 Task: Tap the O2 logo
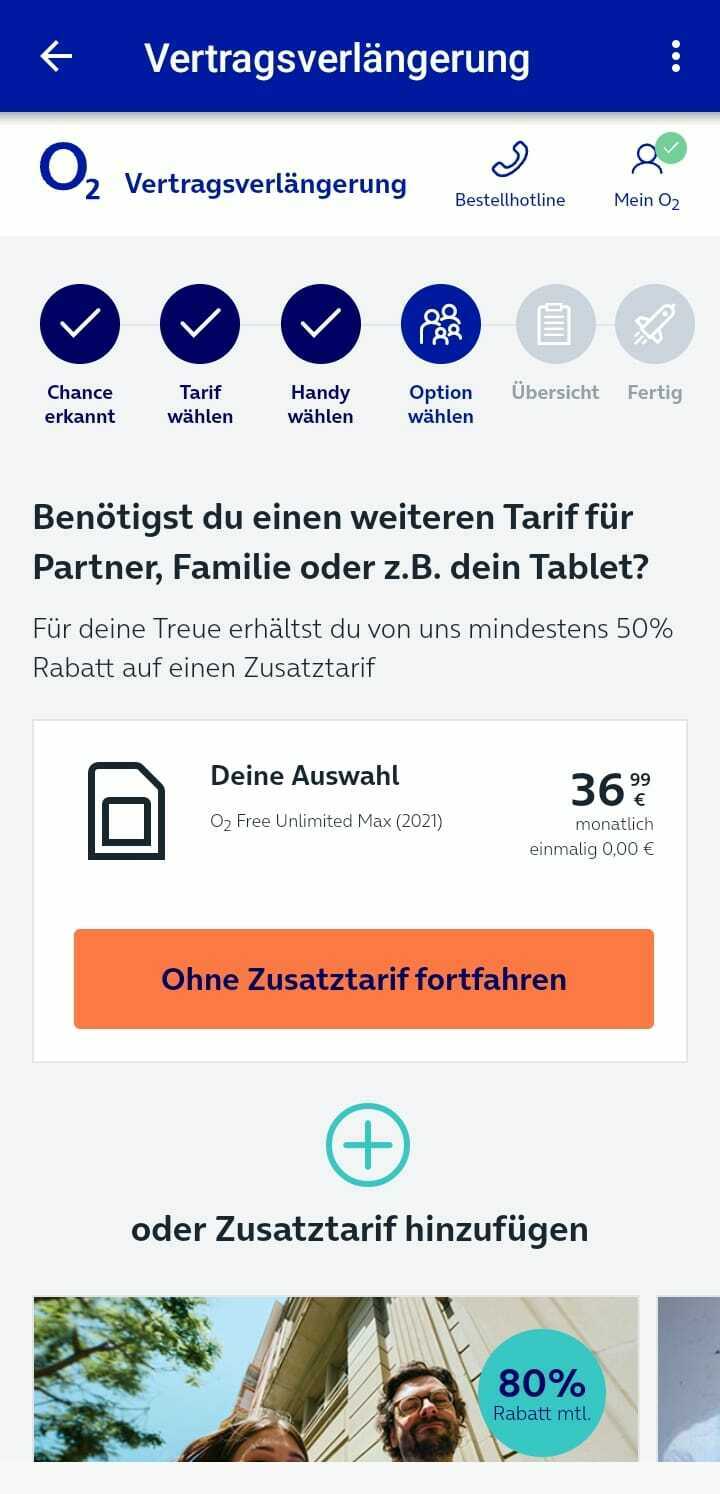click(x=69, y=171)
